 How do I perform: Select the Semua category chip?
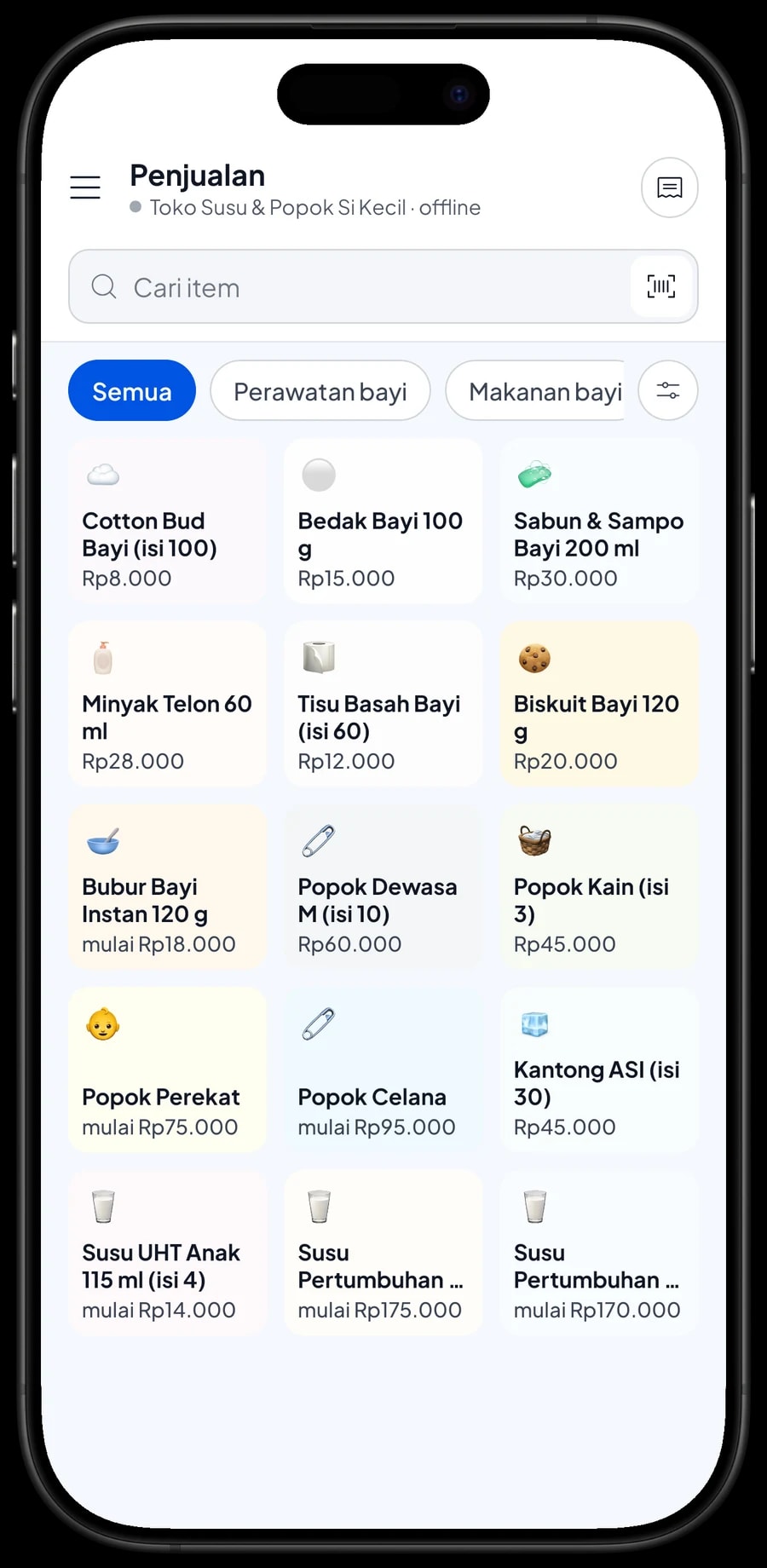(132, 390)
